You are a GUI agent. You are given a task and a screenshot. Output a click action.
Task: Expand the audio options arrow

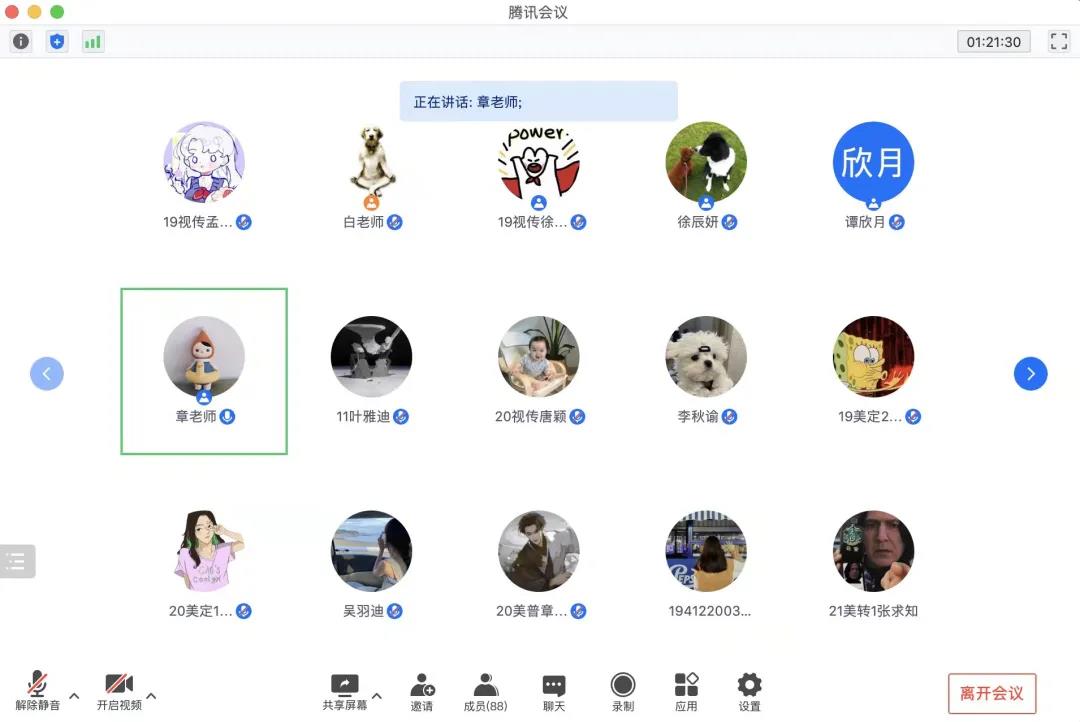point(74,696)
